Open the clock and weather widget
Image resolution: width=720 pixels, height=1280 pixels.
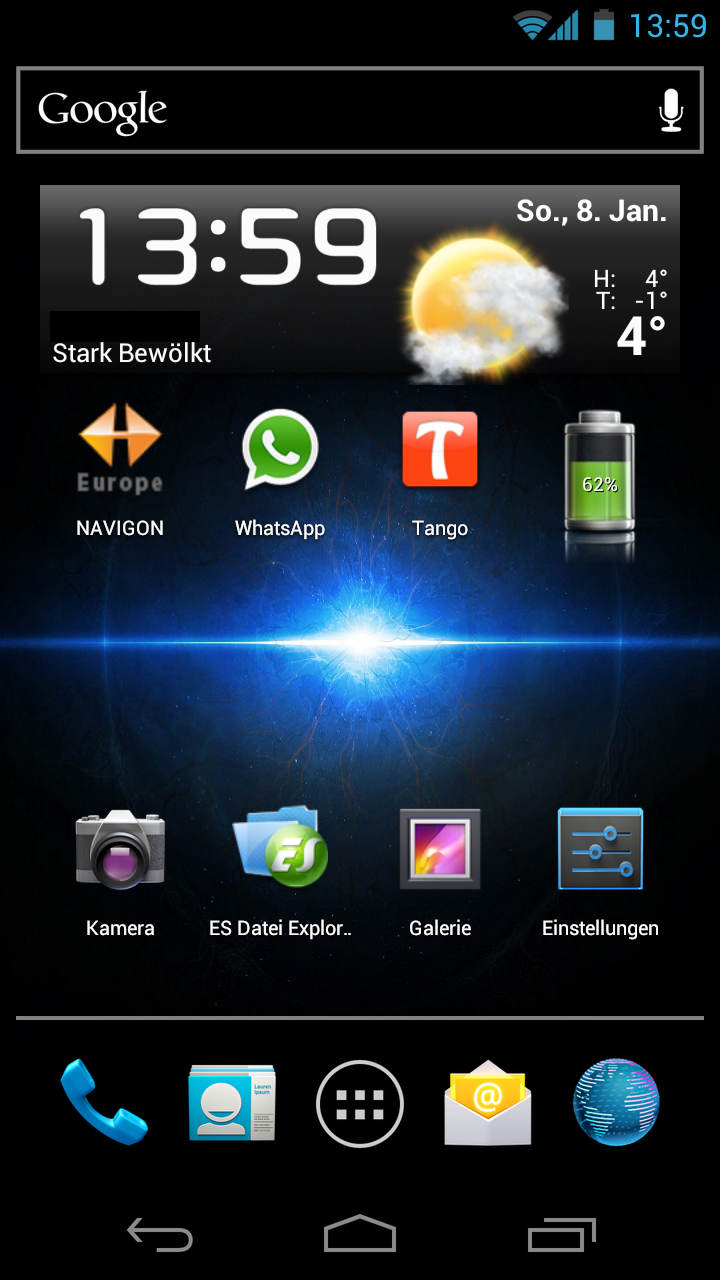point(360,279)
